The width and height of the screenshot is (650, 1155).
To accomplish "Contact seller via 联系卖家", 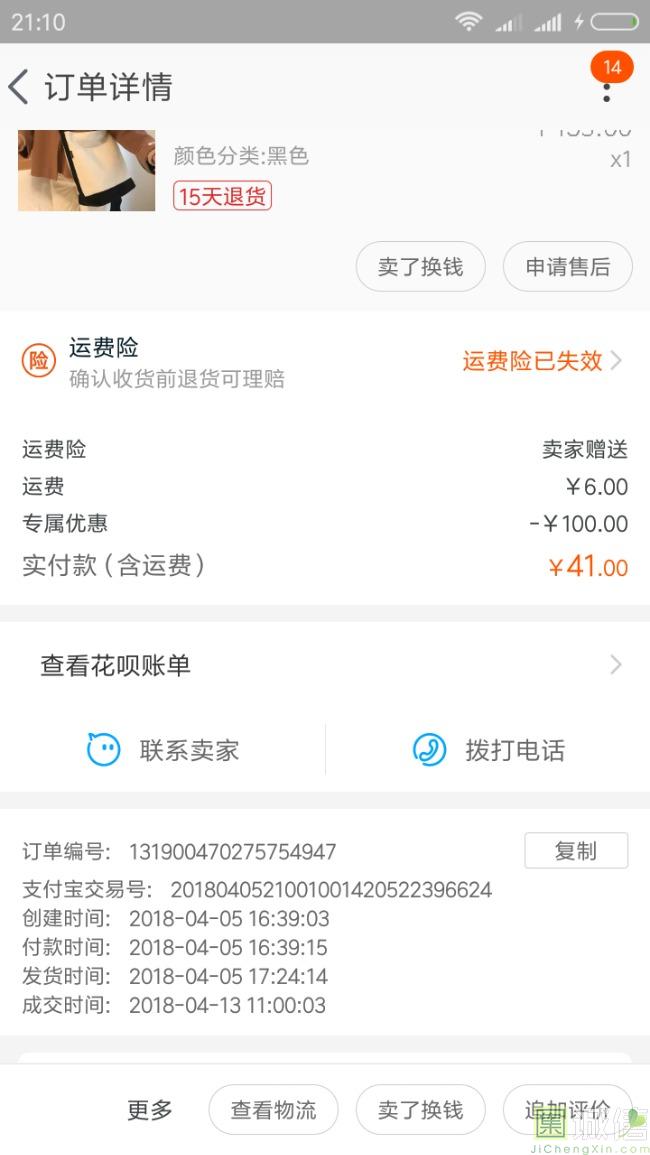I will tap(163, 750).
